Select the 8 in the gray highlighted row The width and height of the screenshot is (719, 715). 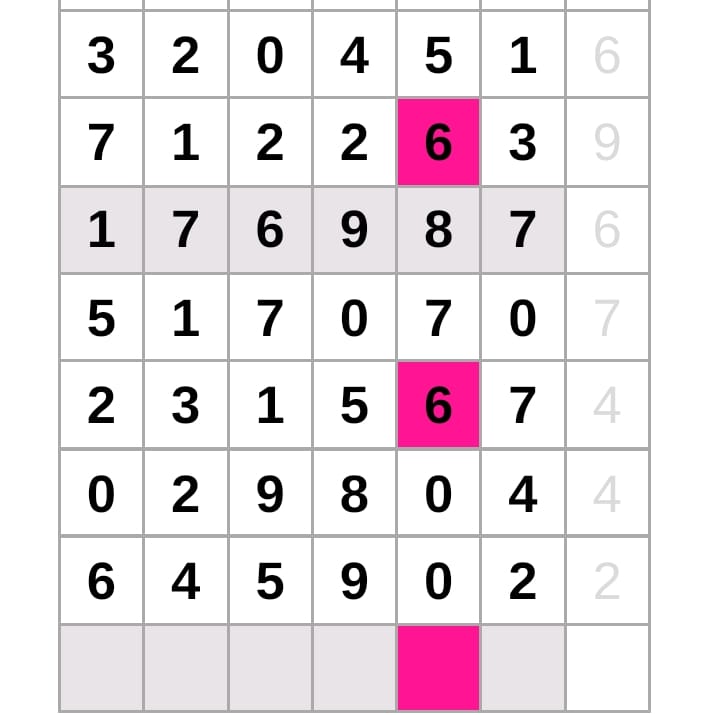click(438, 231)
